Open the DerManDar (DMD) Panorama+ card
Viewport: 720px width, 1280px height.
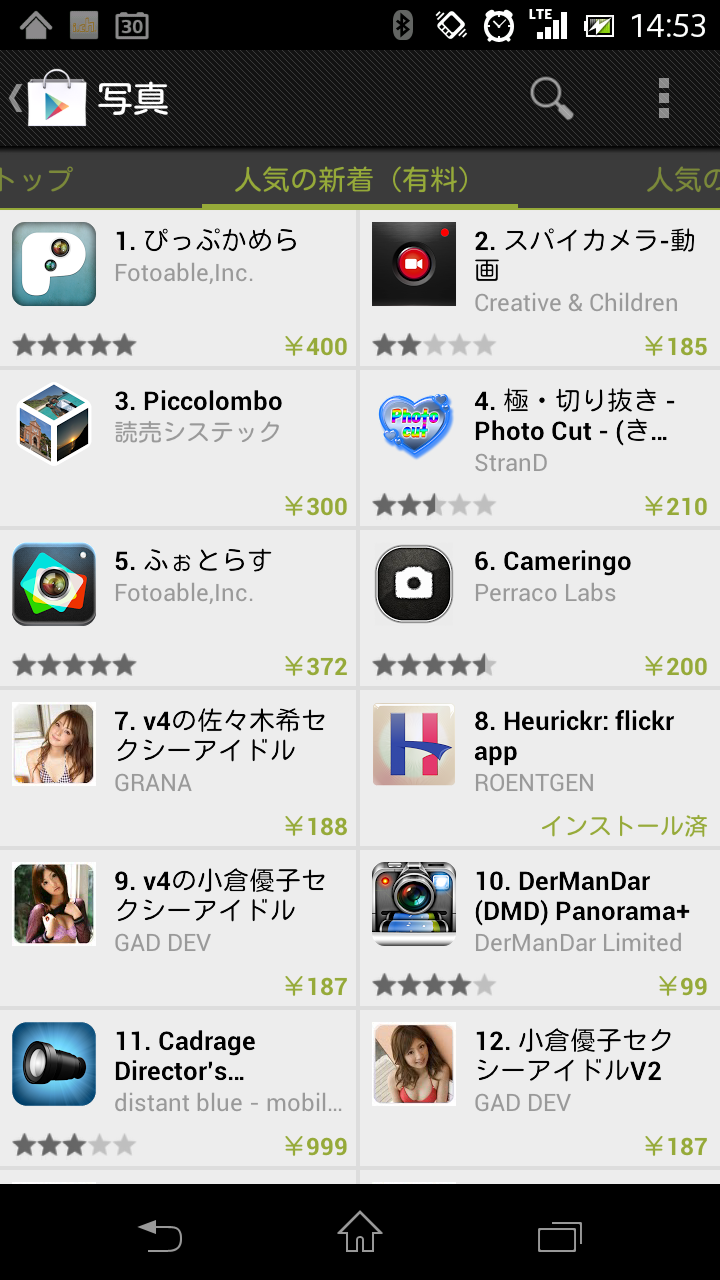(539, 928)
